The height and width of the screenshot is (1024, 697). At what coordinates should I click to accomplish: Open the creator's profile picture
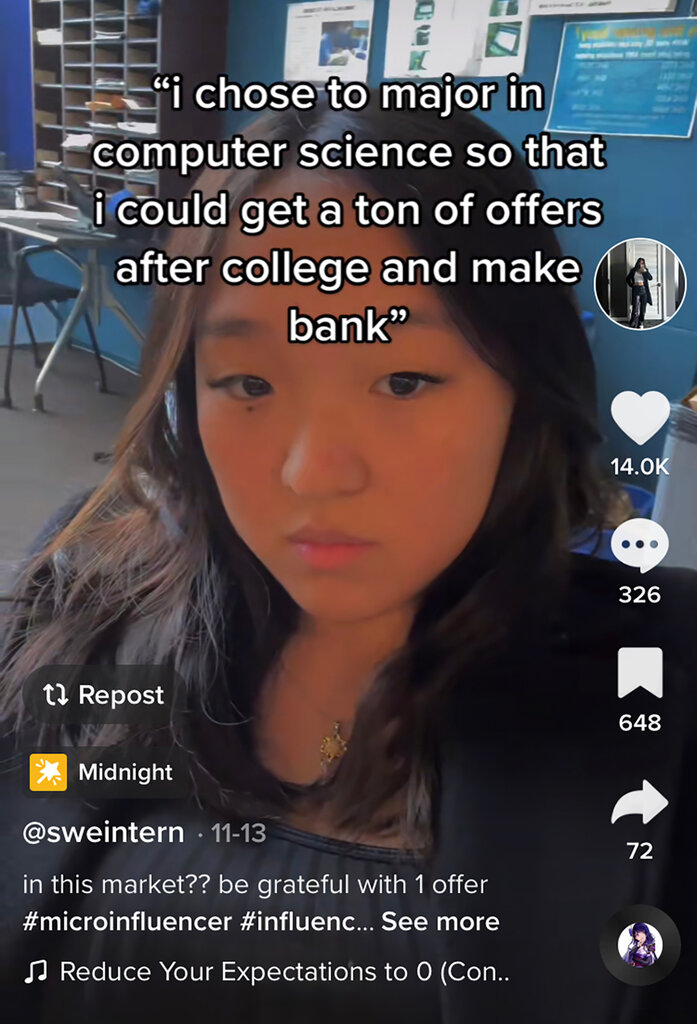click(x=640, y=284)
